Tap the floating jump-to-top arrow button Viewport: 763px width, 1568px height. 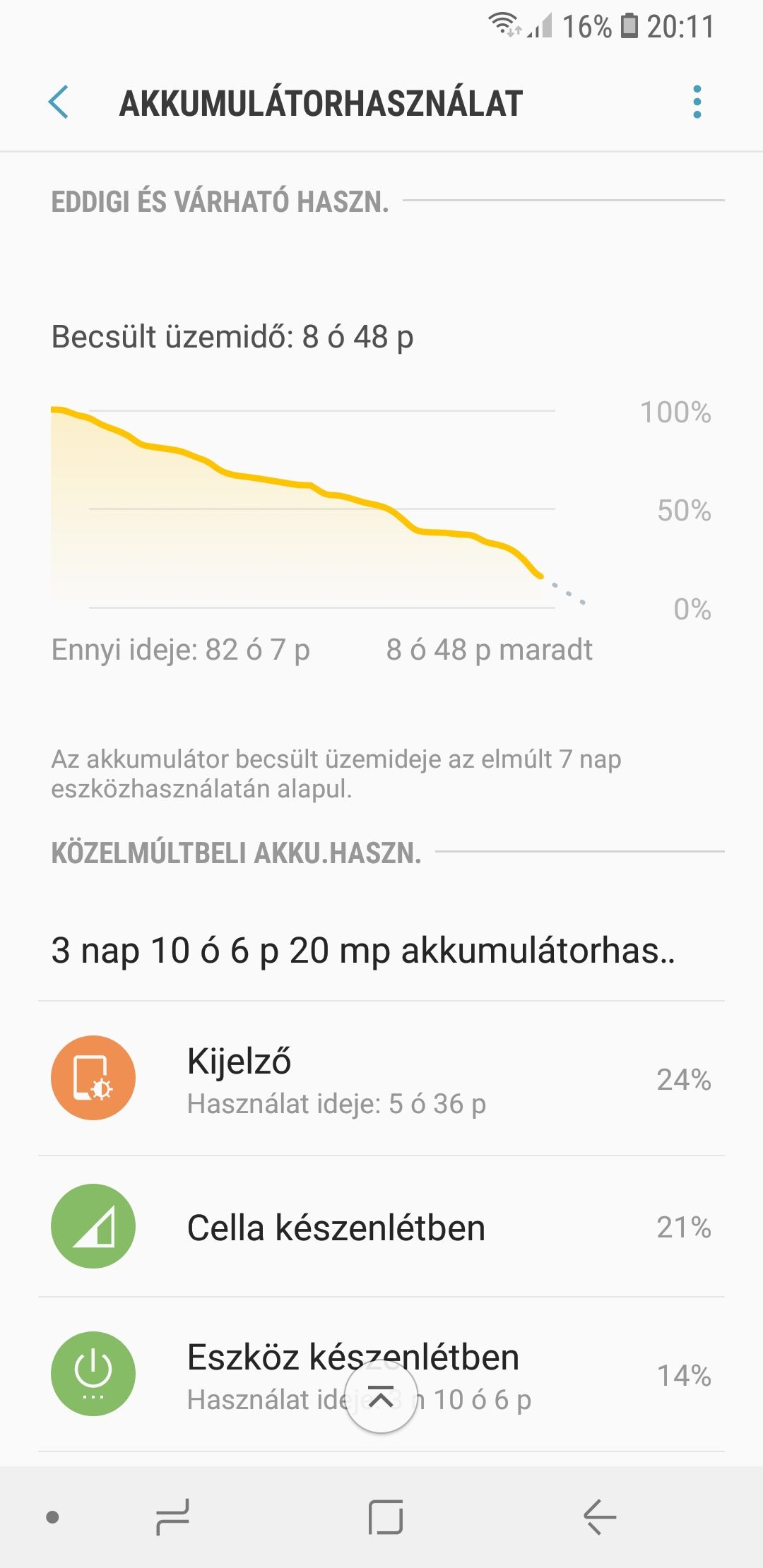click(x=381, y=1398)
